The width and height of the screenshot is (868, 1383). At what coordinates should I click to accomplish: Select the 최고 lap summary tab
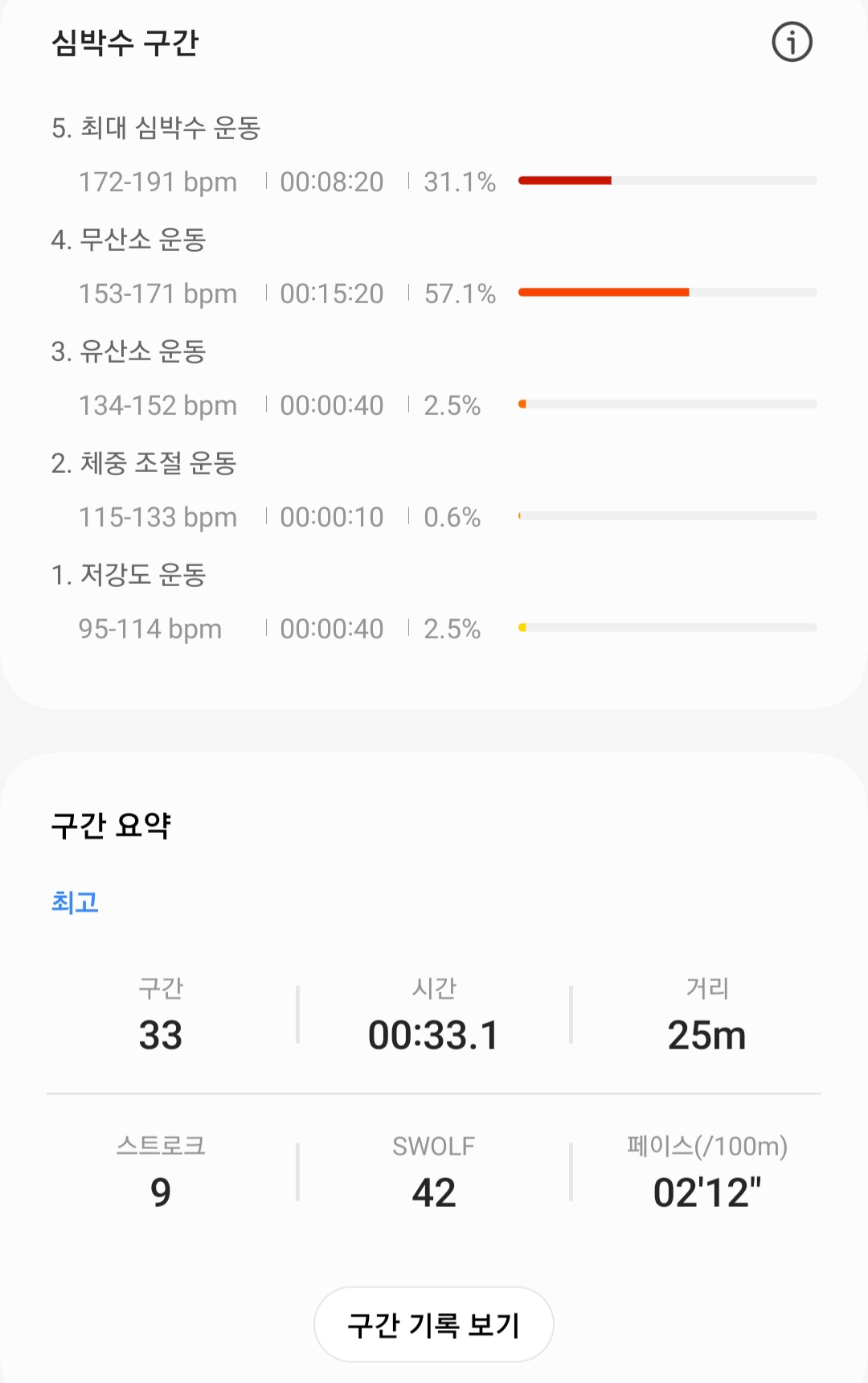click(x=75, y=902)
